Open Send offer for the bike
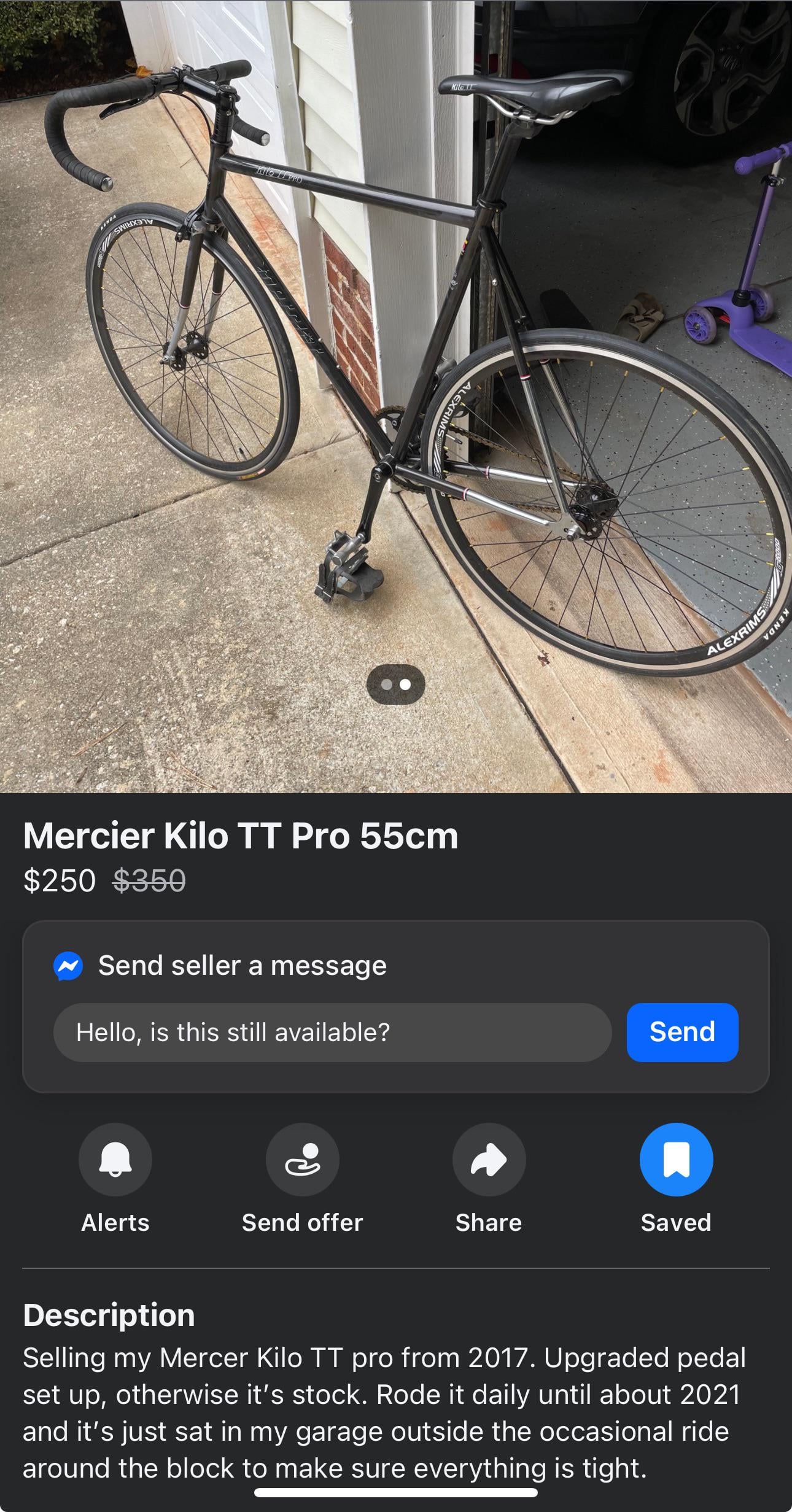 coord(302,1160)
